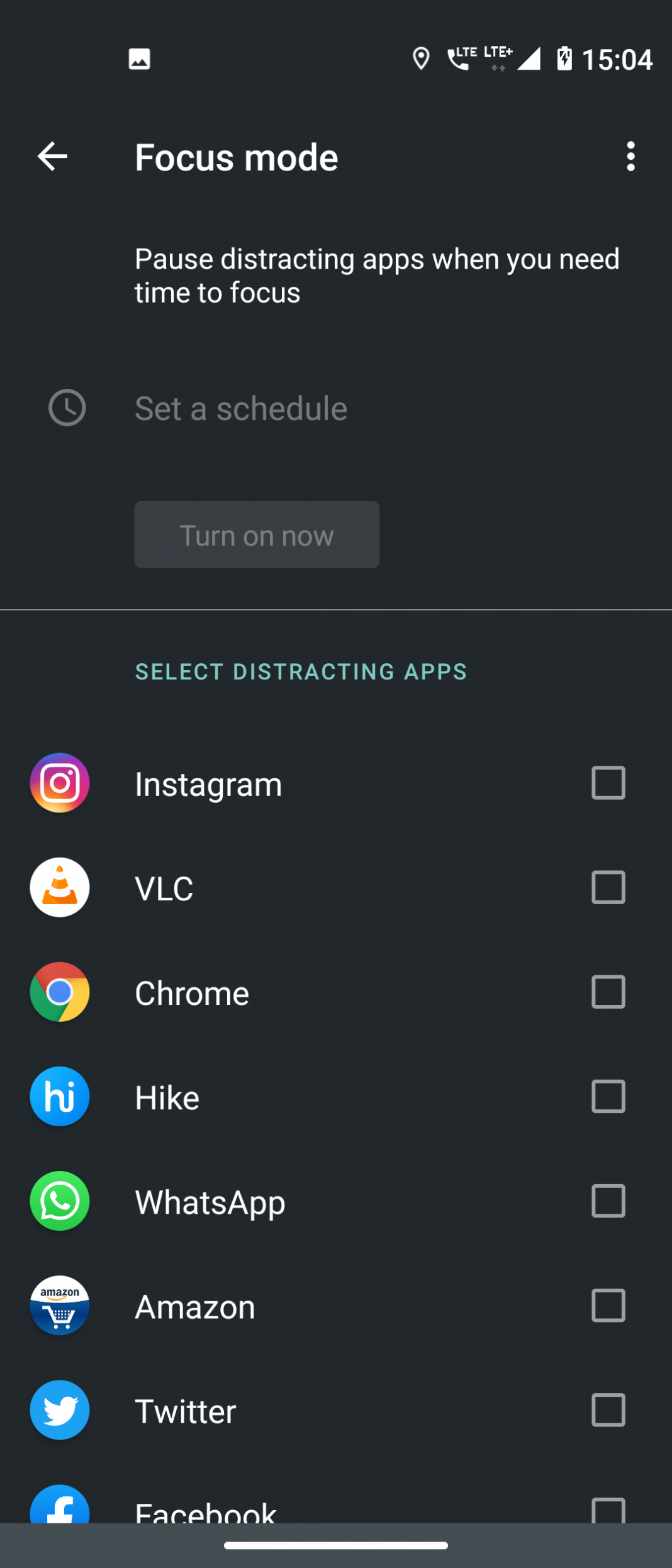Click the Chrome browser icon
The width and height of the screenshot is (672, 1568).
[x=59, y=992]
